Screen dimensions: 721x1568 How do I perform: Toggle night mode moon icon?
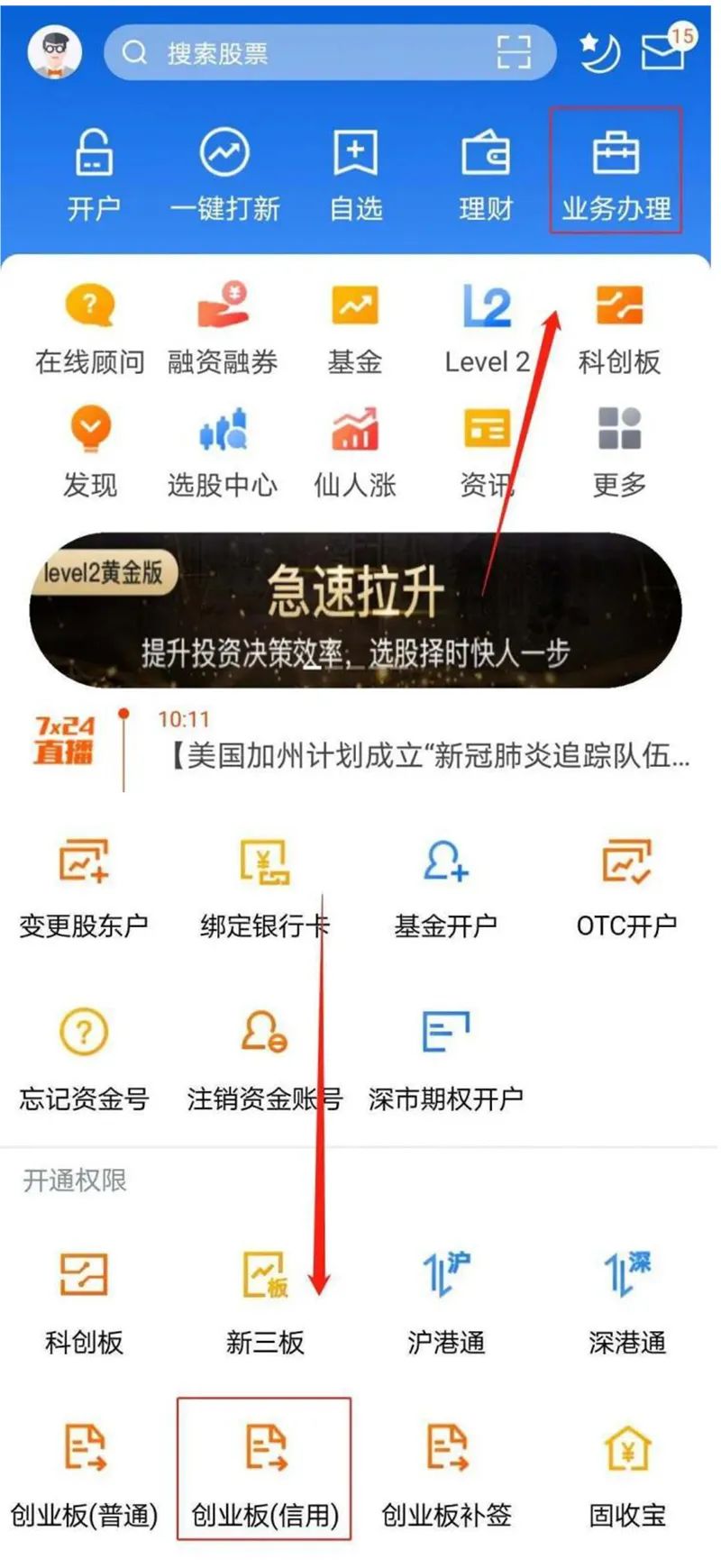pyautogui.click(x=598, y=52)
